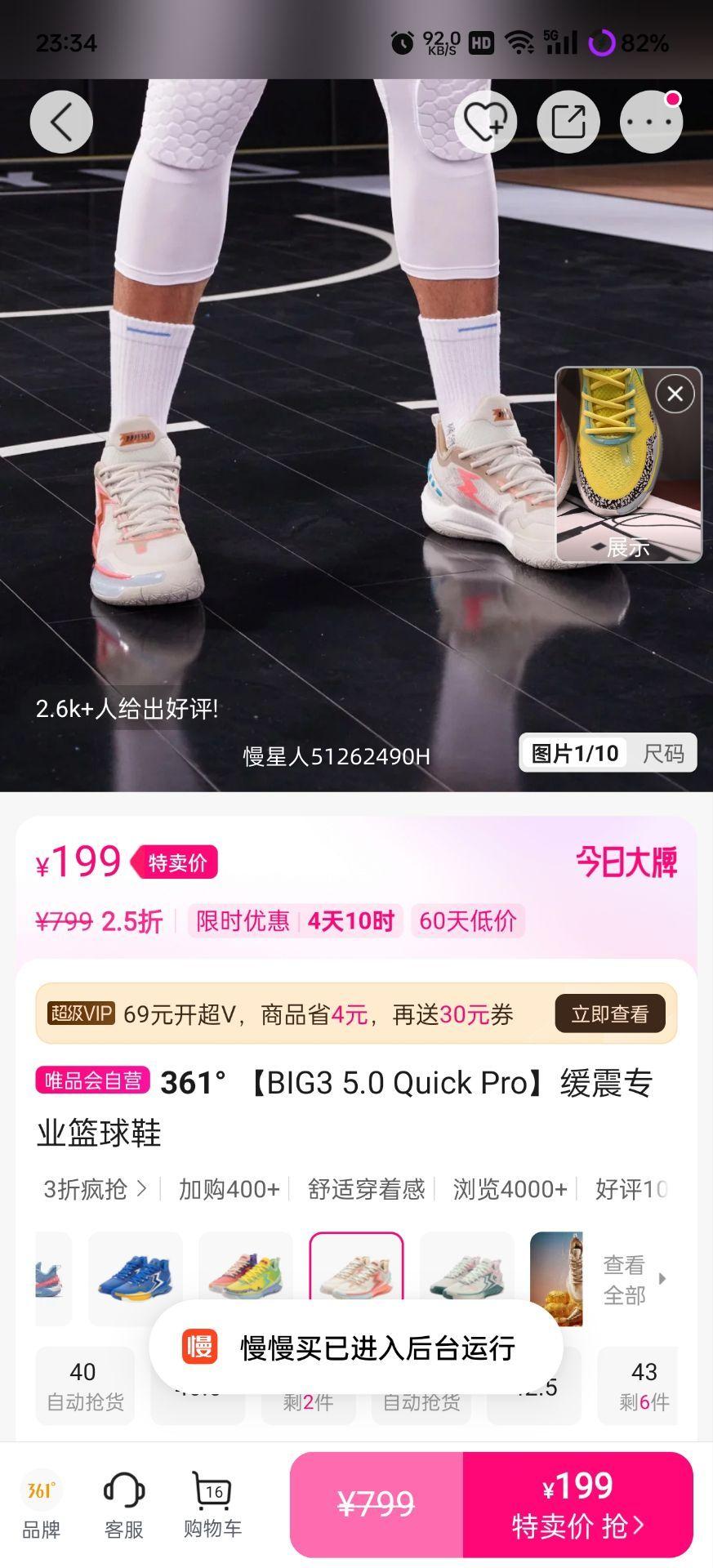
Task: Expand 3折疯抢 promotion details
Action: (94, 1189)
